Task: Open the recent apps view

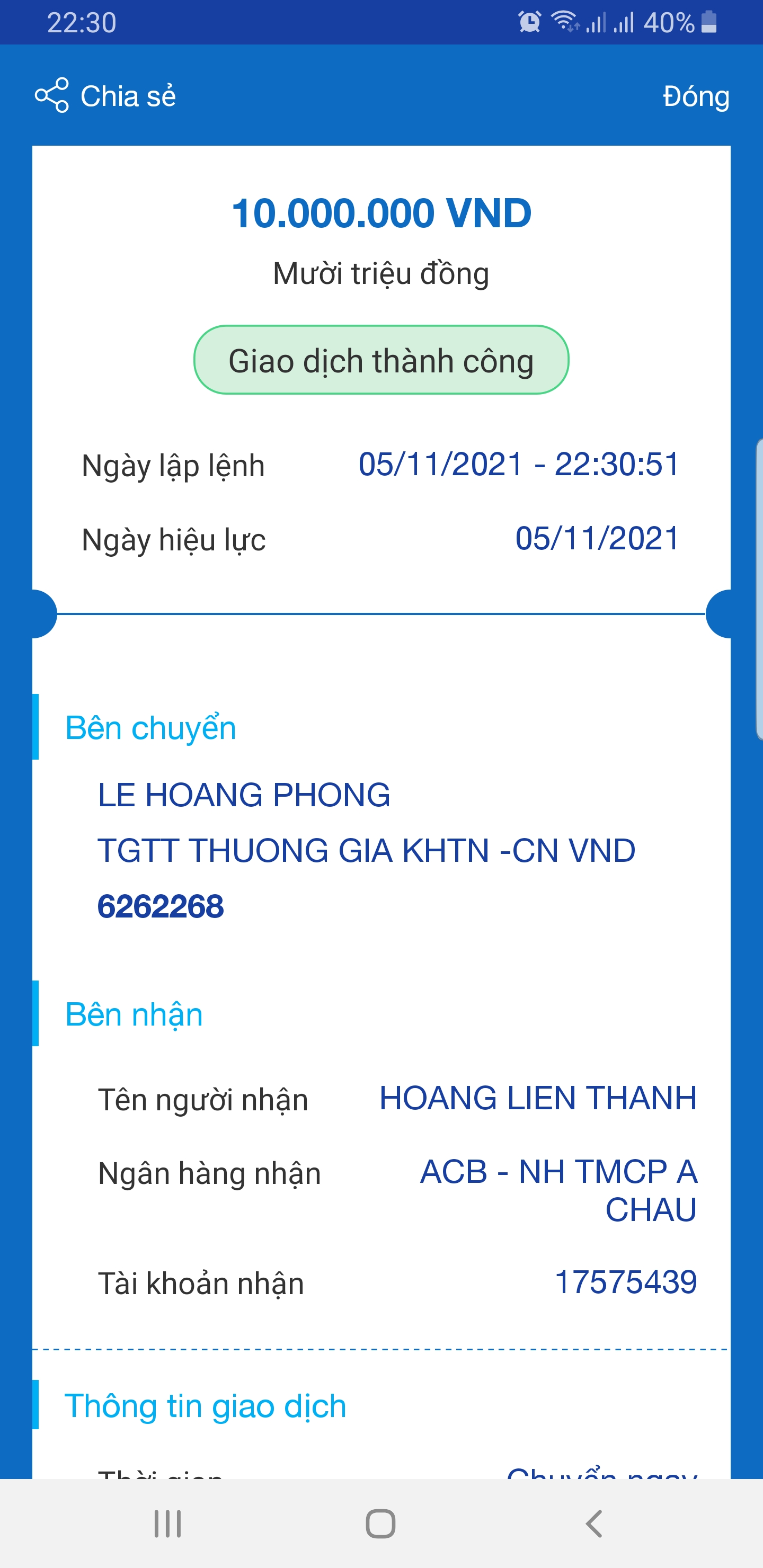Action: tap(167, 1524)
